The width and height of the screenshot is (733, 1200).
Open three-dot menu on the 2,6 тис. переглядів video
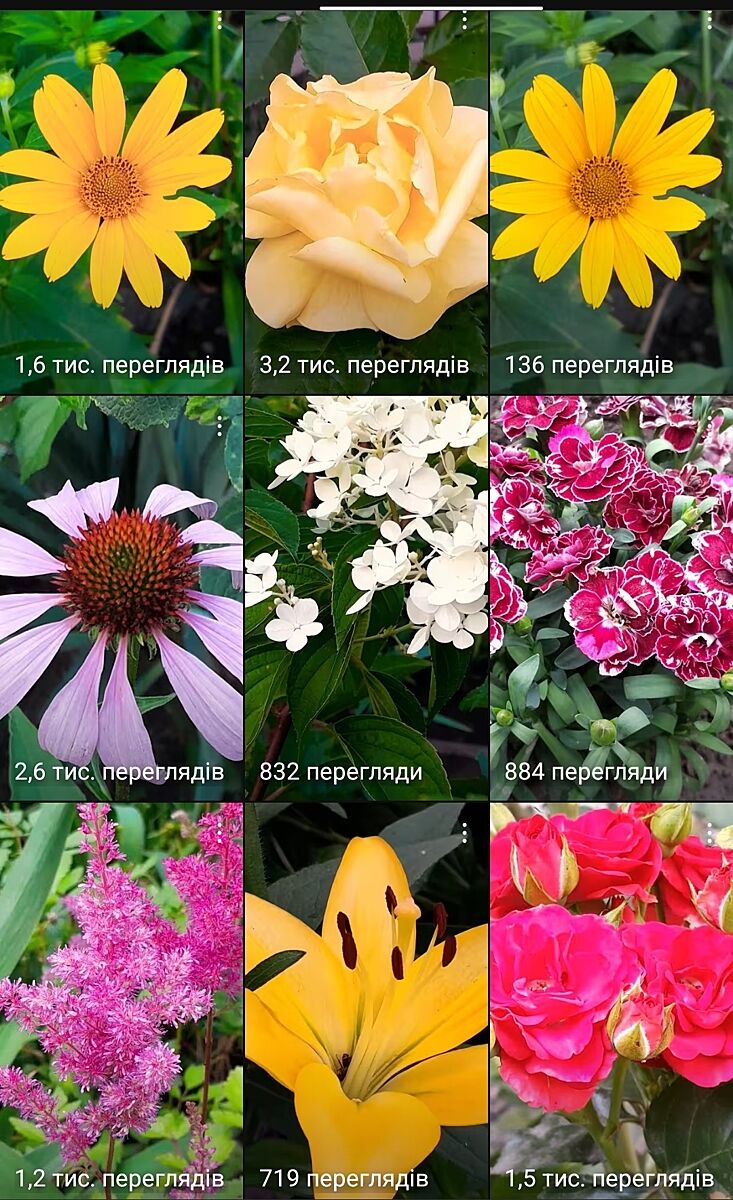(x=218, y=426)
